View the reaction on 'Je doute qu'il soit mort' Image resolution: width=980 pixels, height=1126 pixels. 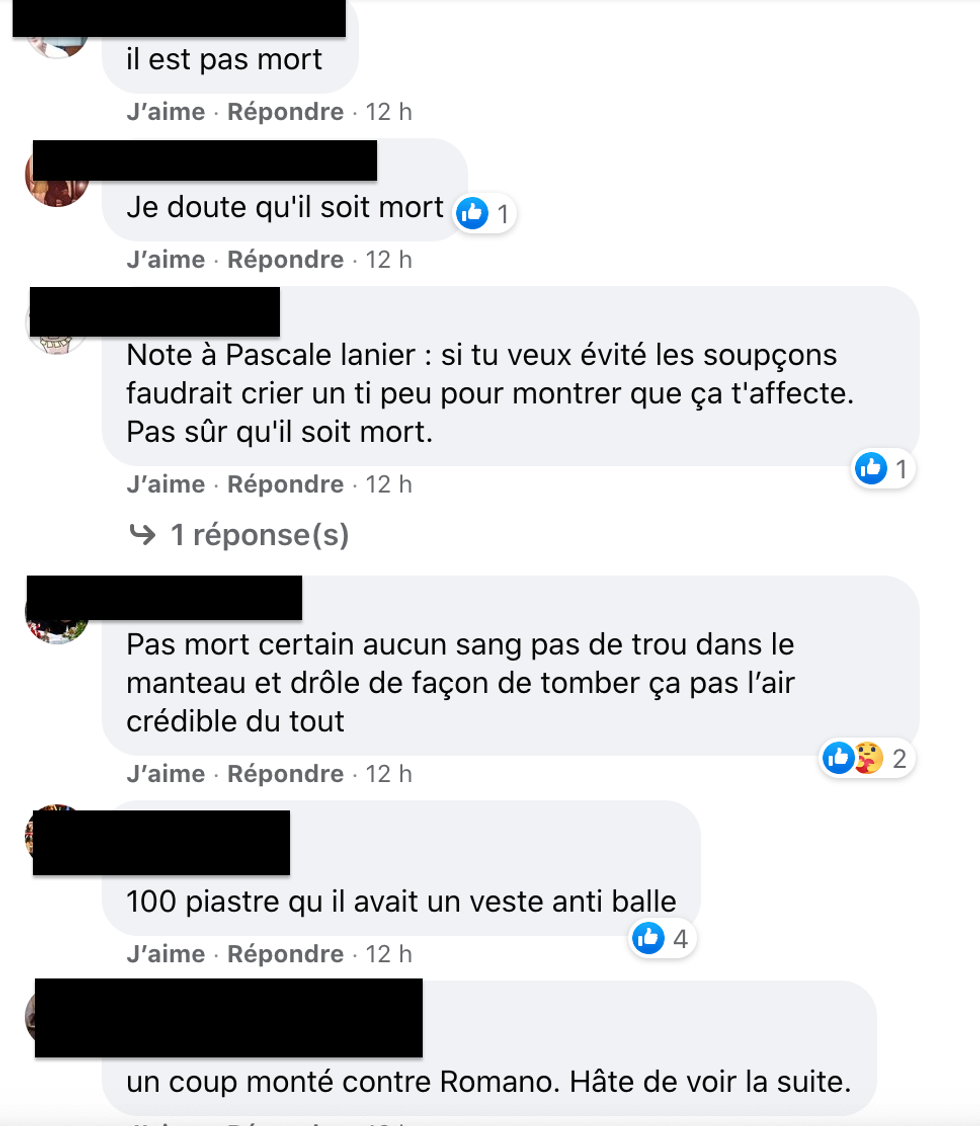(x=485, y=213)
